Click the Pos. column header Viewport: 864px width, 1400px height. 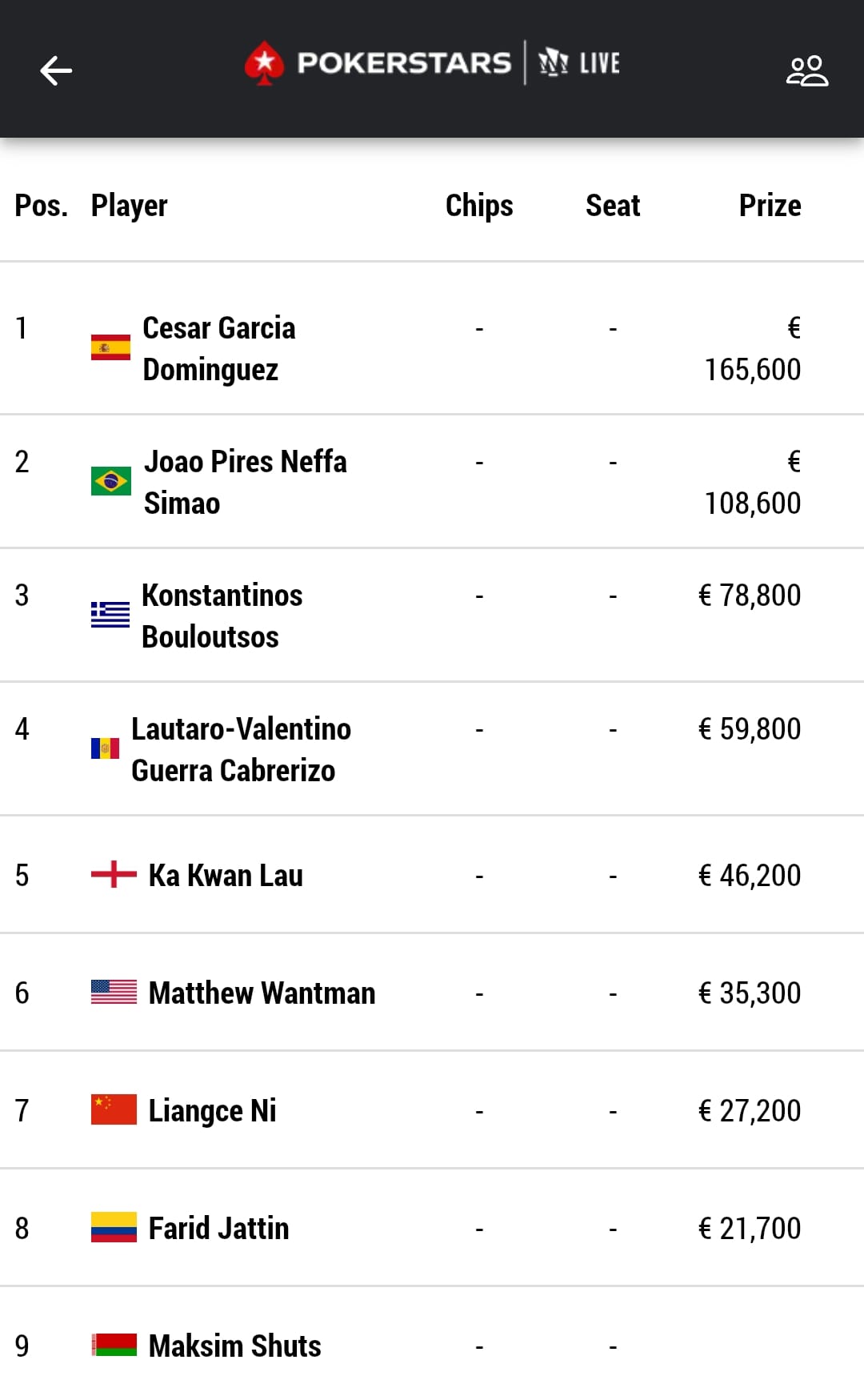[41, 206]
